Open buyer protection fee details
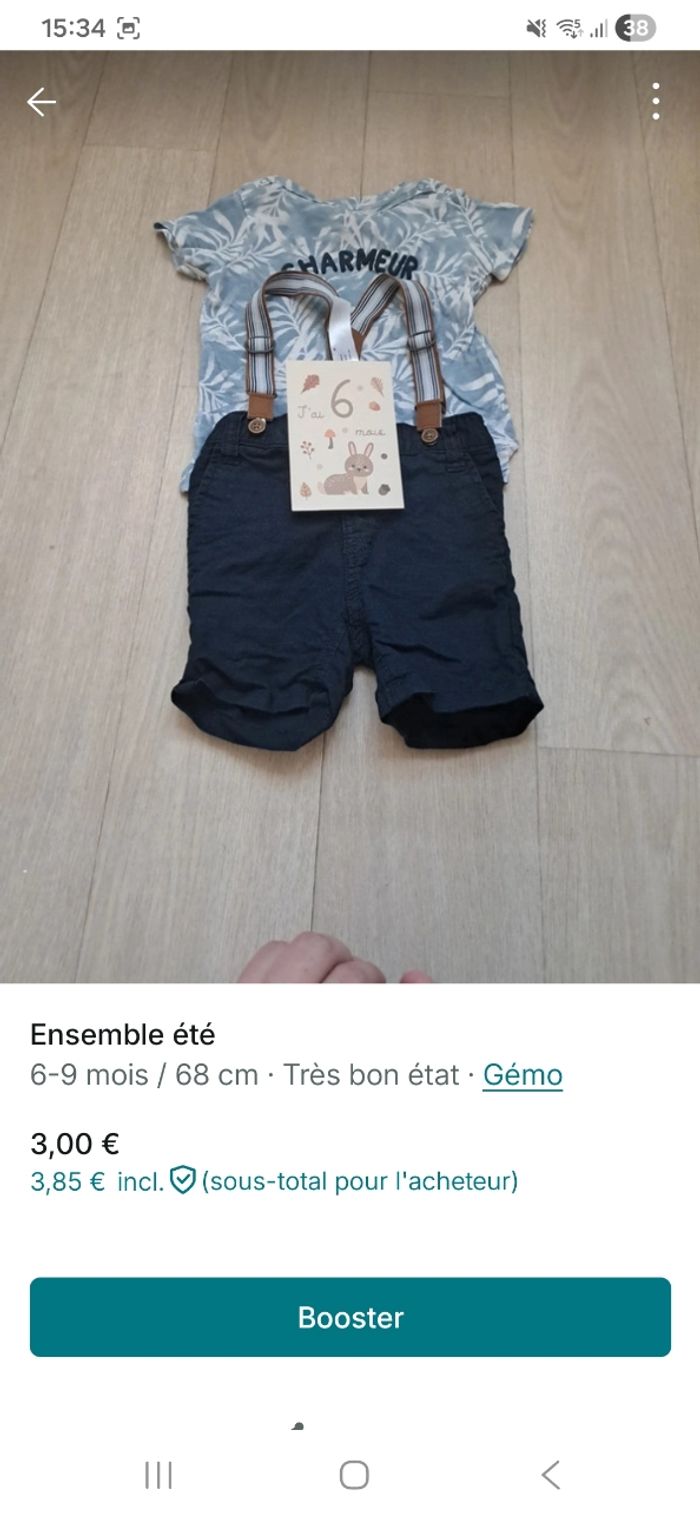The width and height of the screenshot is (700, 1517). coord(181,1181)
